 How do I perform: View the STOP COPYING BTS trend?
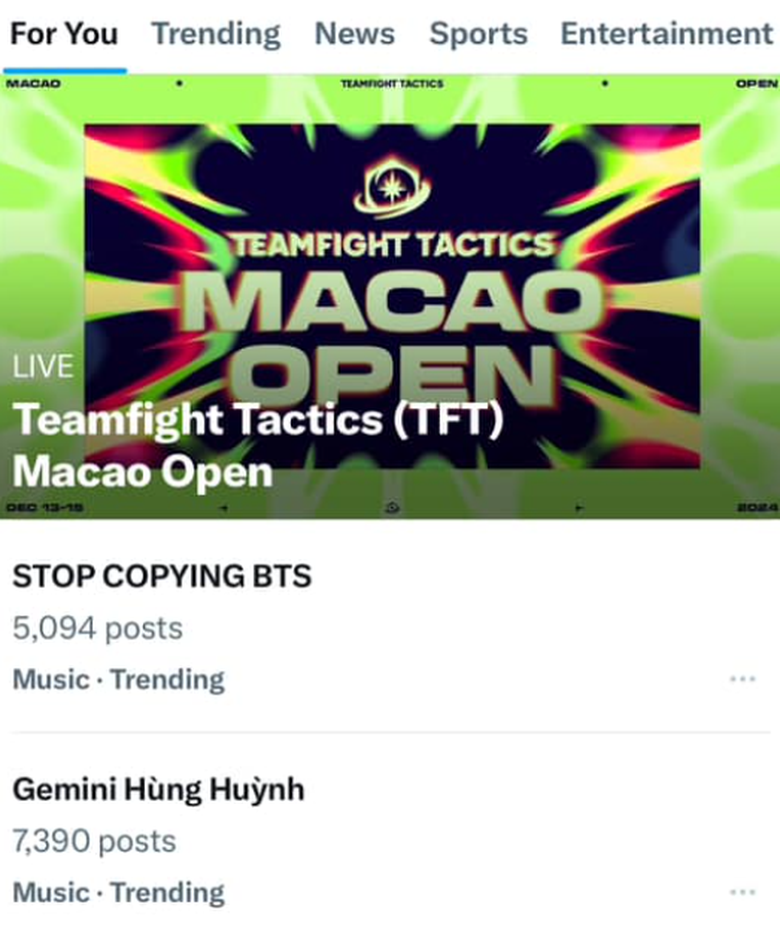(162, 577)
